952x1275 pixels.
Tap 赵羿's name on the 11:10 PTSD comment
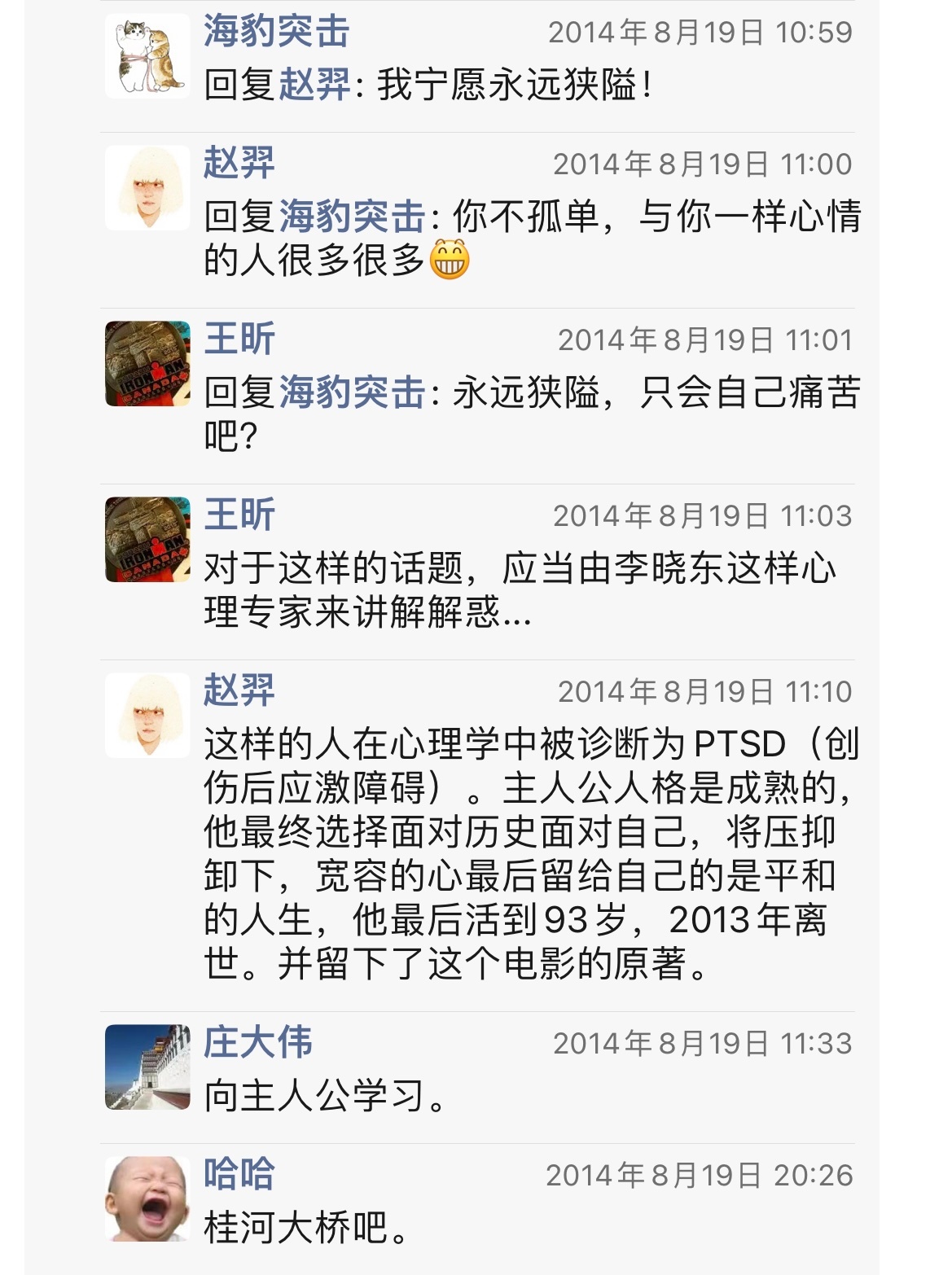tap(239, 690)
